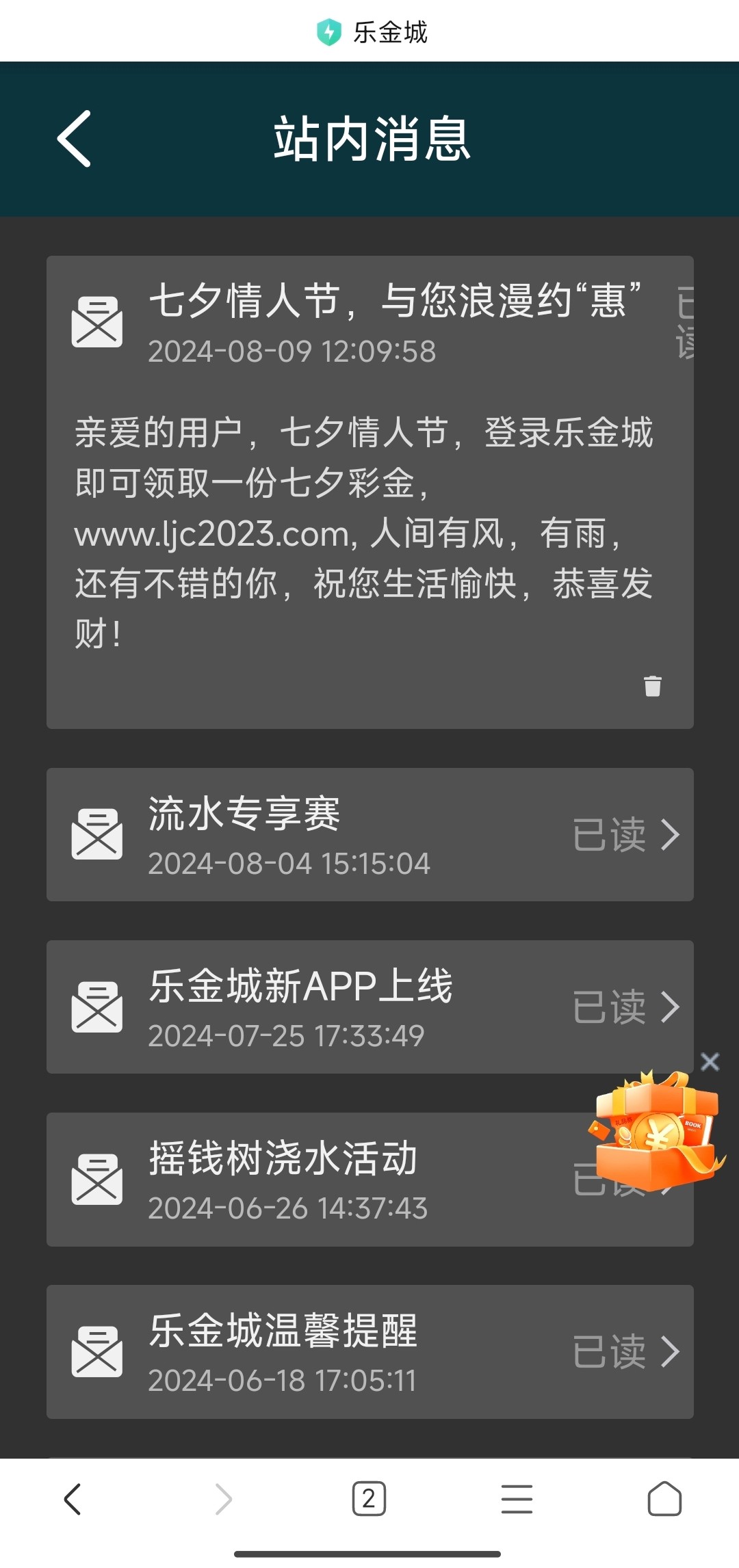Delete the 七夕情人节 message with trash icon
Image resolution: width=739 pixels, height=1568 pixels.
[x=652, y=686]
